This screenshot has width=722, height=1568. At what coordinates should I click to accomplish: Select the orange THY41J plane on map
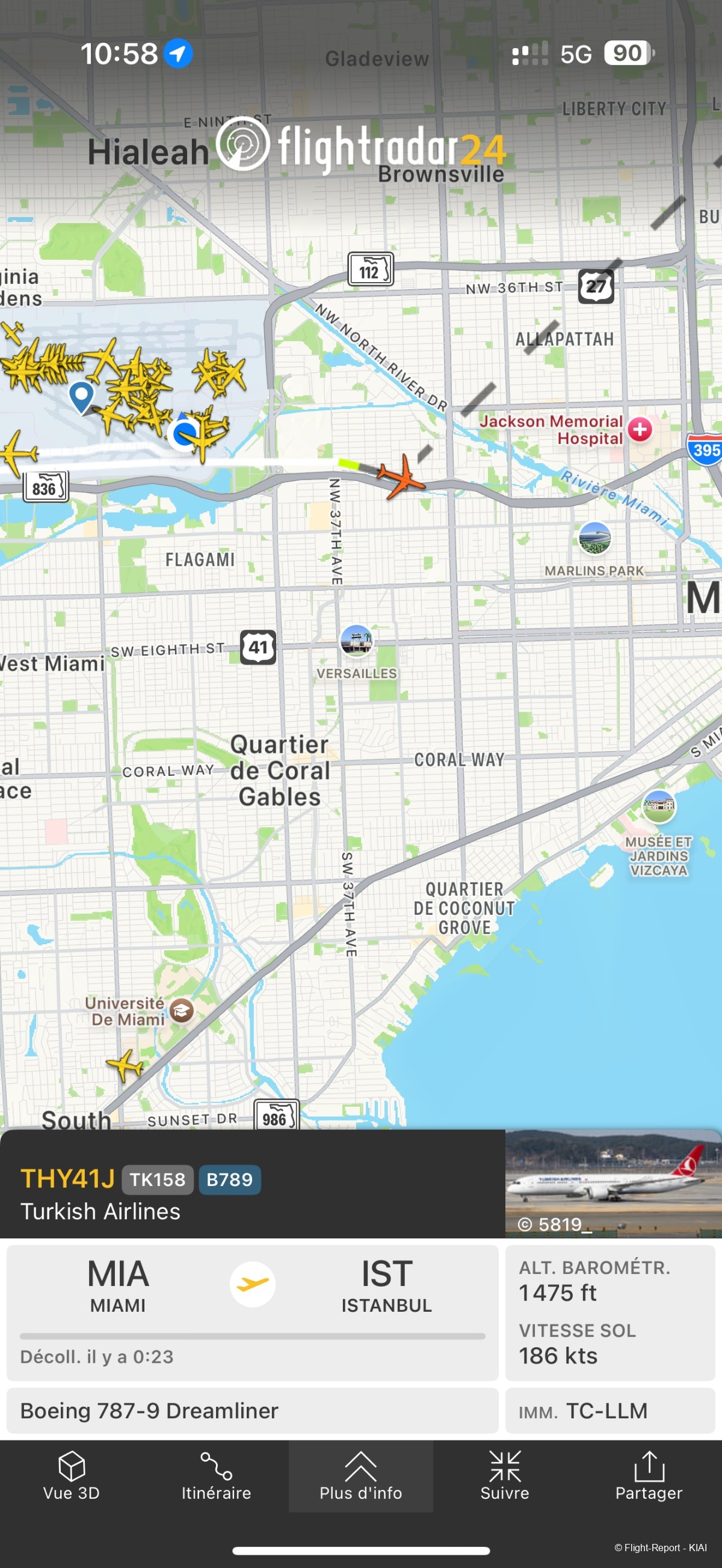(x=401, y=476)
